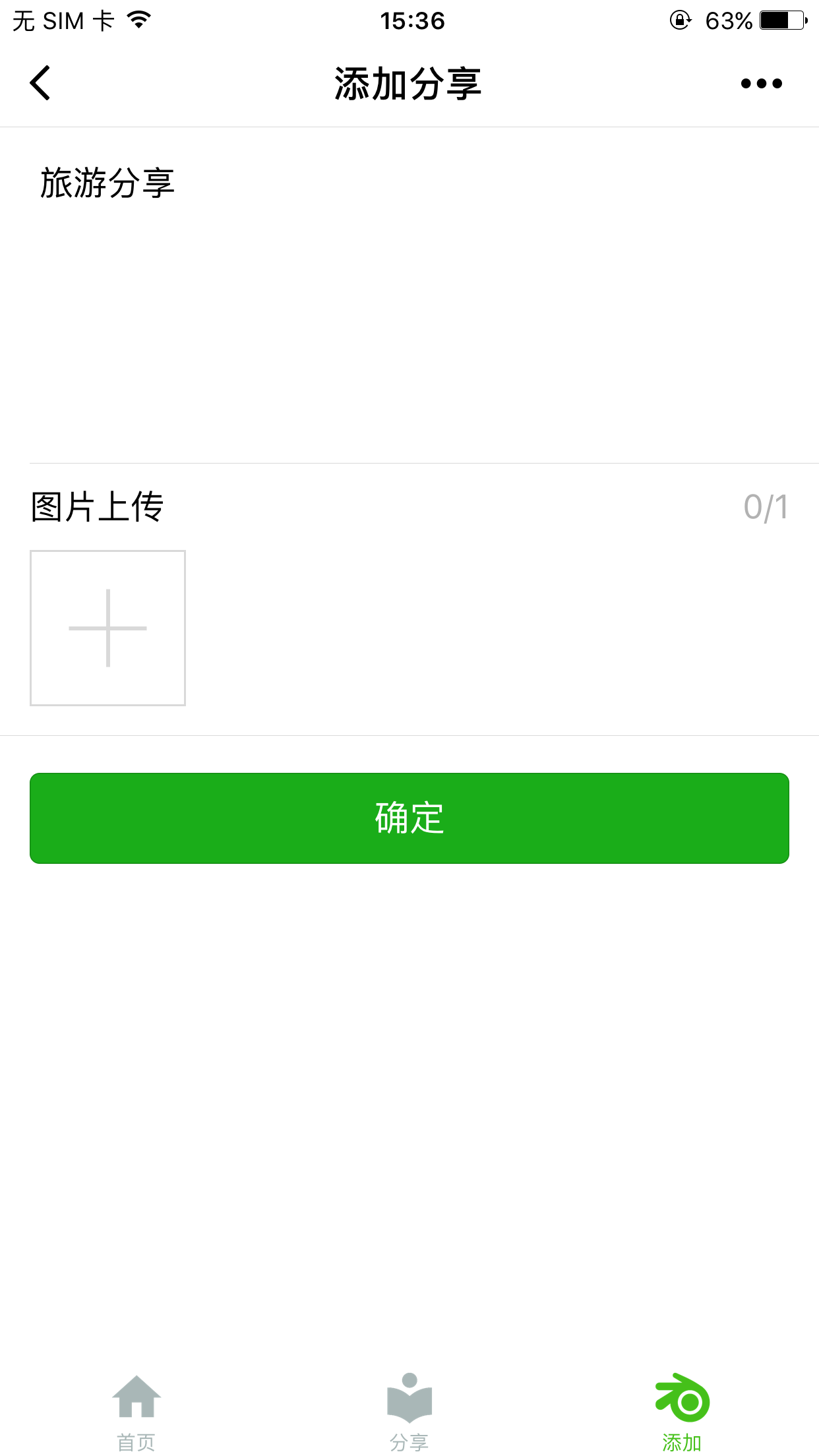Switch to the 分享 tab
The image size is (819, 1456).
click(x=409, y=1411)
